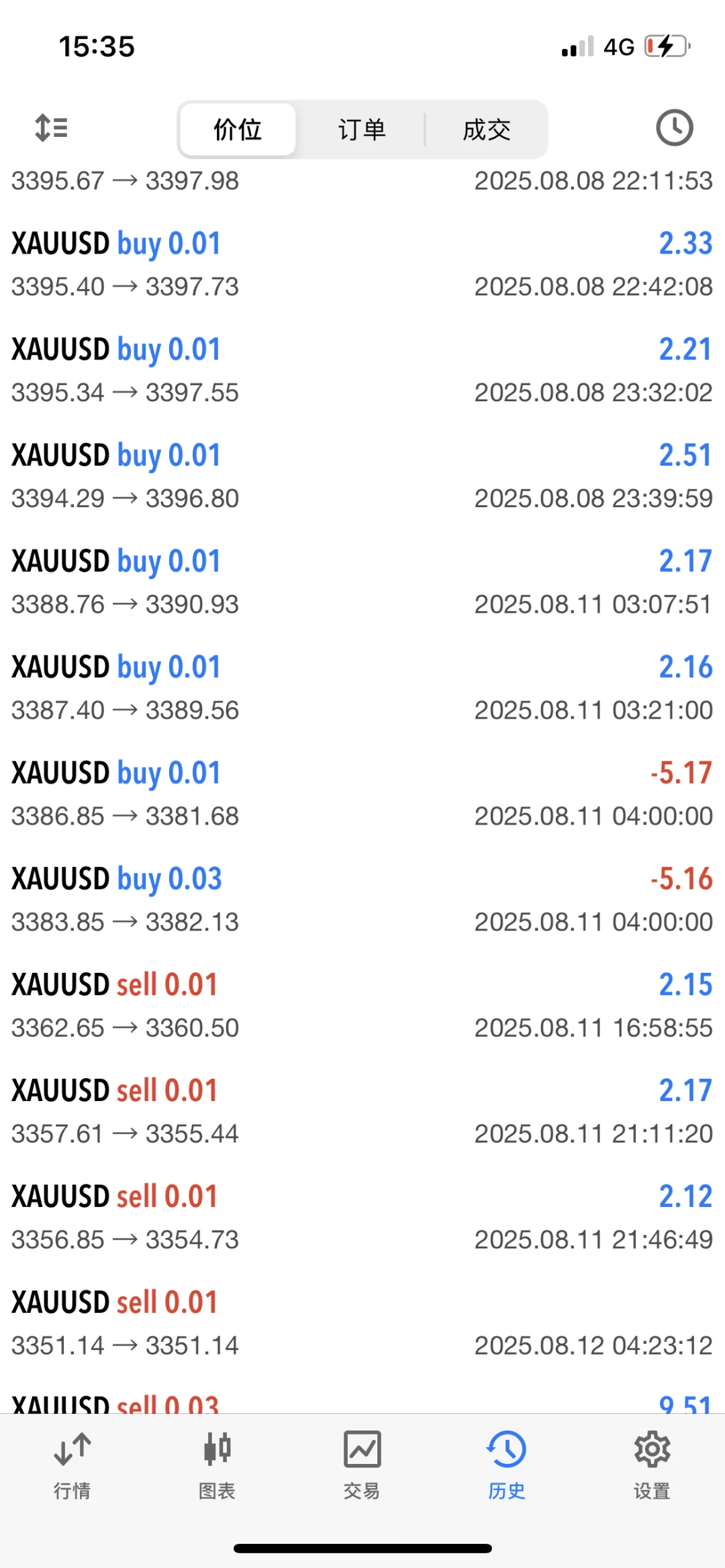Expand the buy 0.01 trade with loss -5.17

coord(362,794)
